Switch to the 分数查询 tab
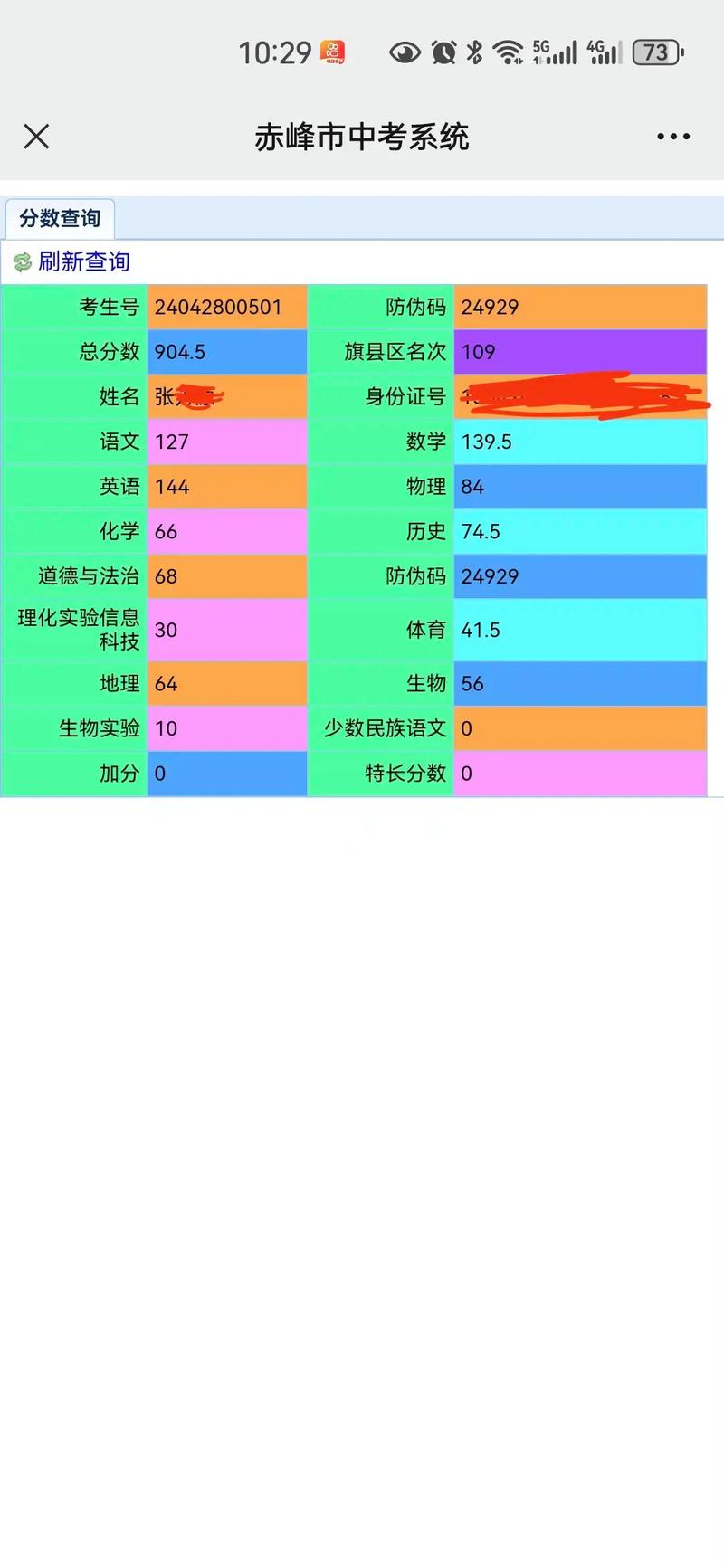 pyautogui.click(x=59, y=218)
